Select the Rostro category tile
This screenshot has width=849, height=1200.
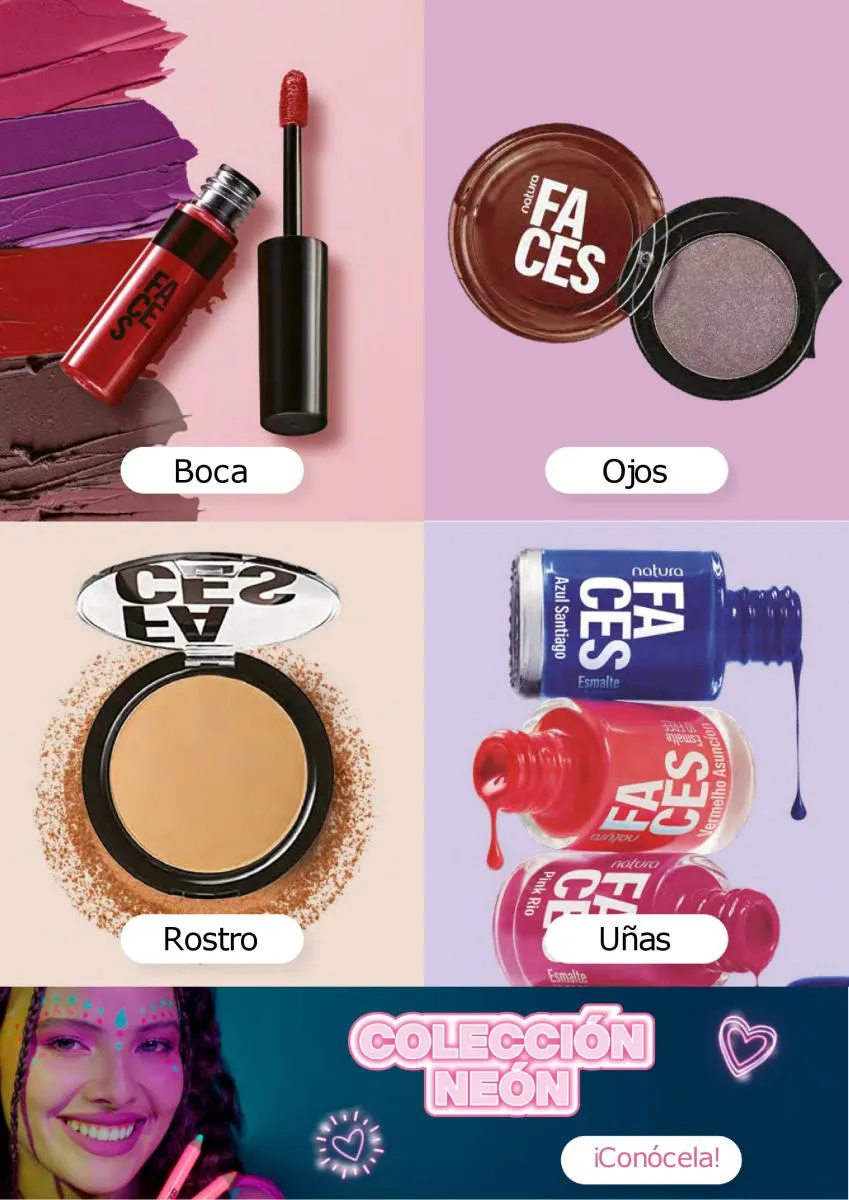(x=211, y=939)
